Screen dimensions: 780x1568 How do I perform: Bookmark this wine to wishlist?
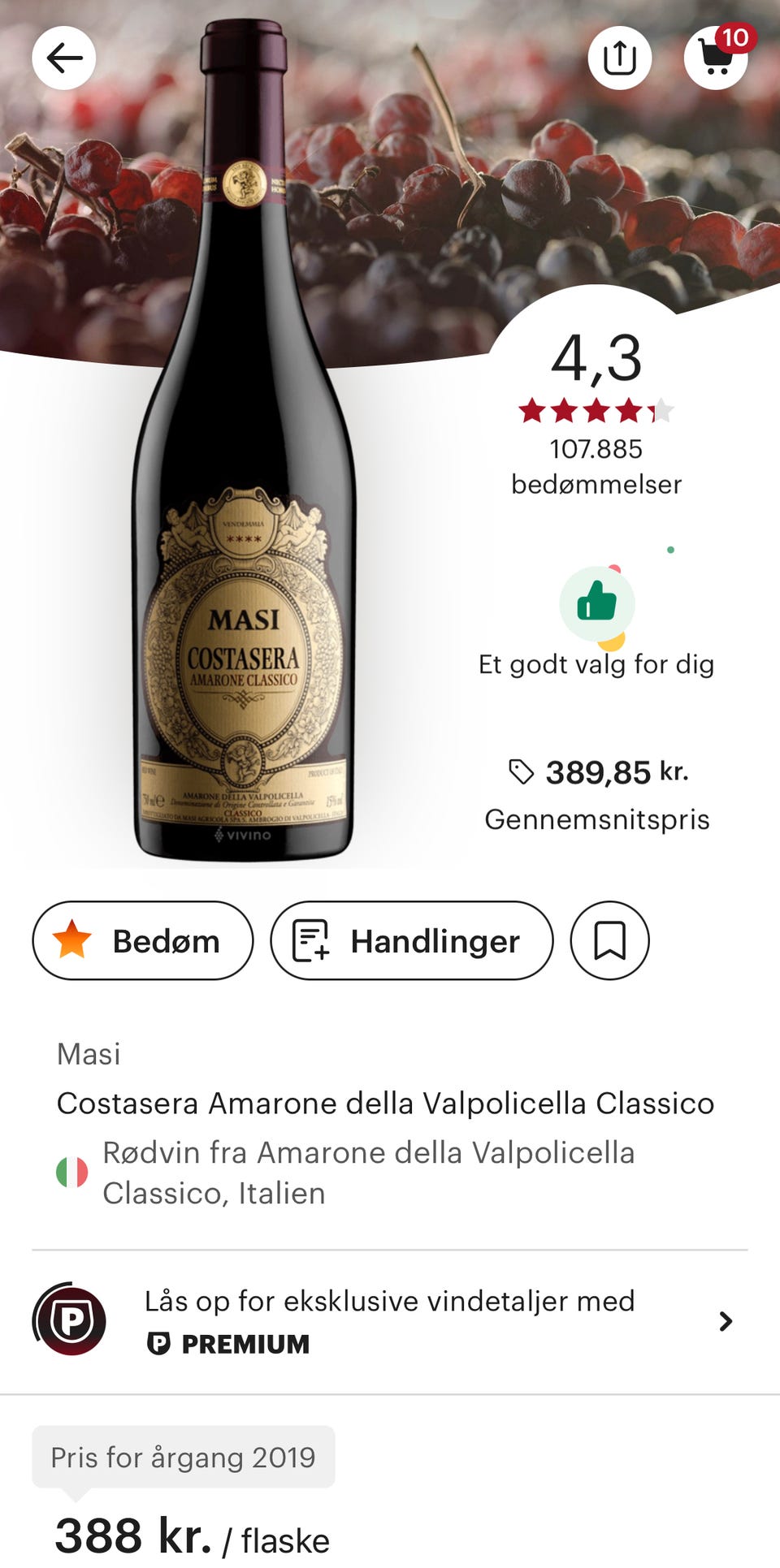coord(609,940)
